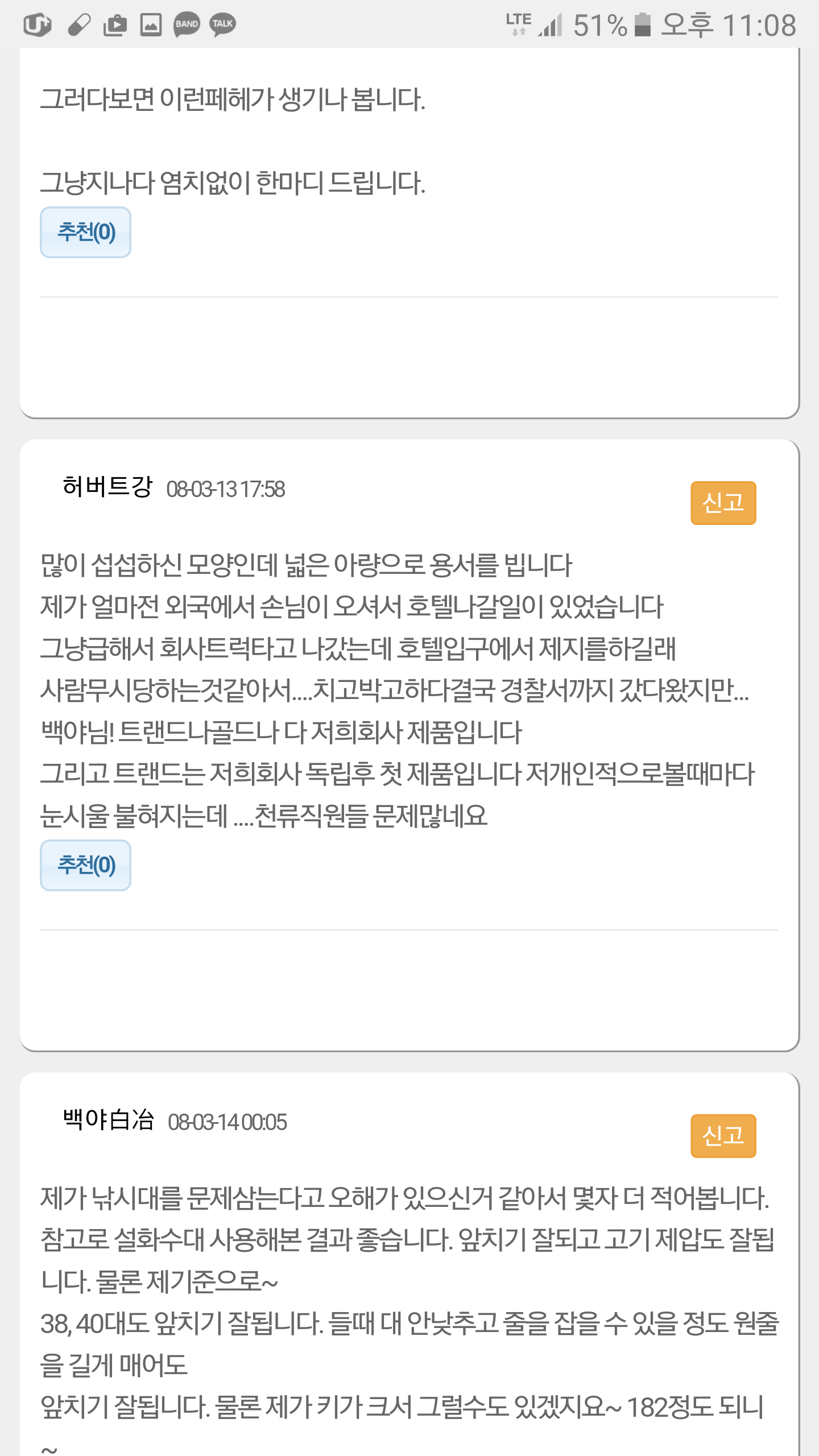The image size is (819, 1456).
Task: Report 백야白冶's comment with 신고
Action: tap(723, 1136)
